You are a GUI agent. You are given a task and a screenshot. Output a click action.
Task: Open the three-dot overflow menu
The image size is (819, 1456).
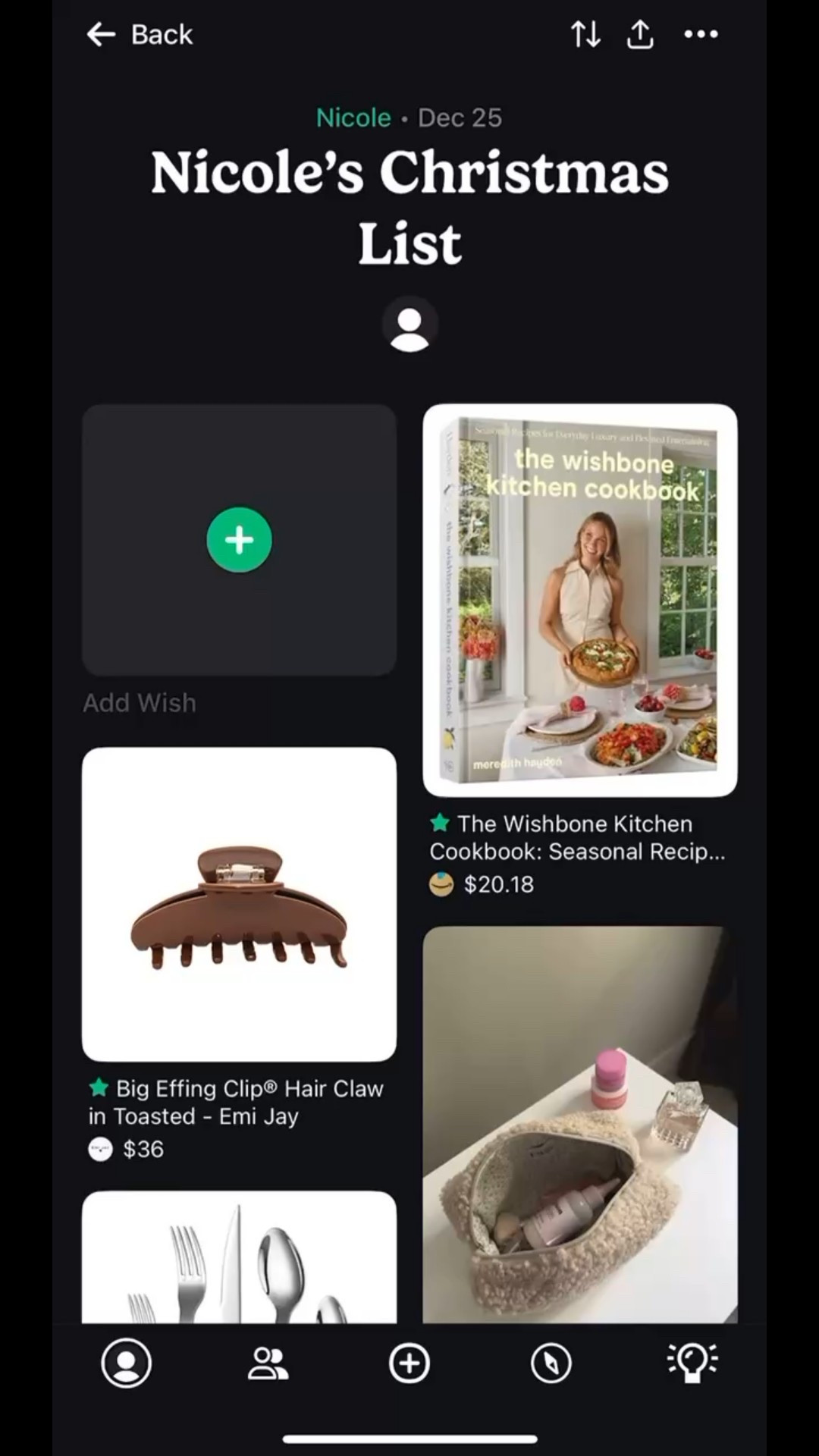click(701, 34)
